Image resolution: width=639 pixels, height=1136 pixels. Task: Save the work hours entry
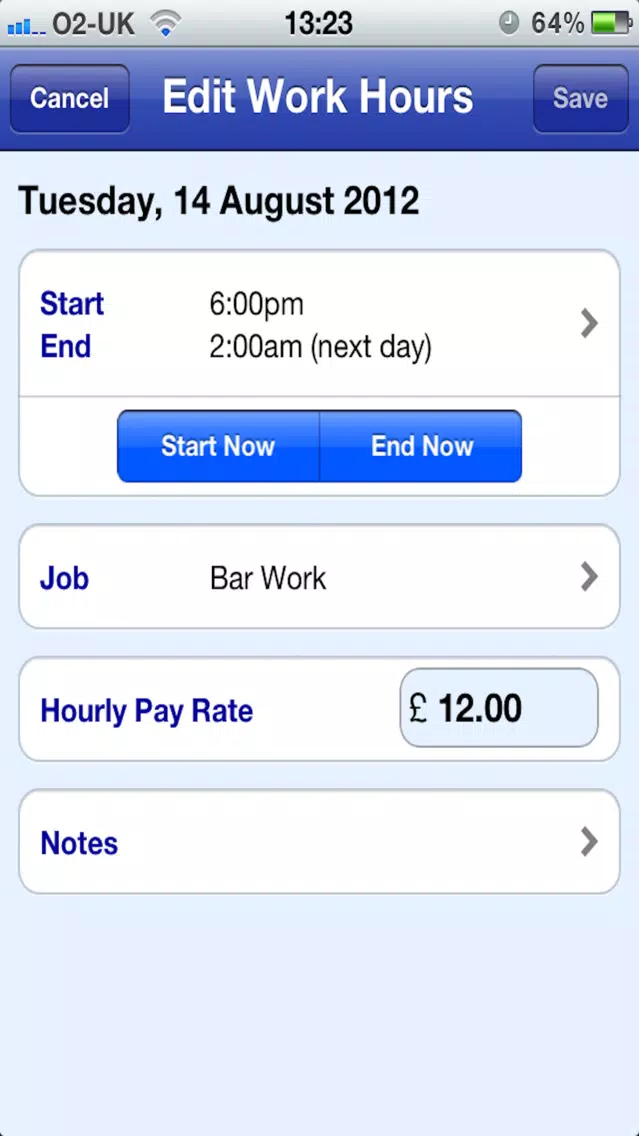(x=580, y=99)
